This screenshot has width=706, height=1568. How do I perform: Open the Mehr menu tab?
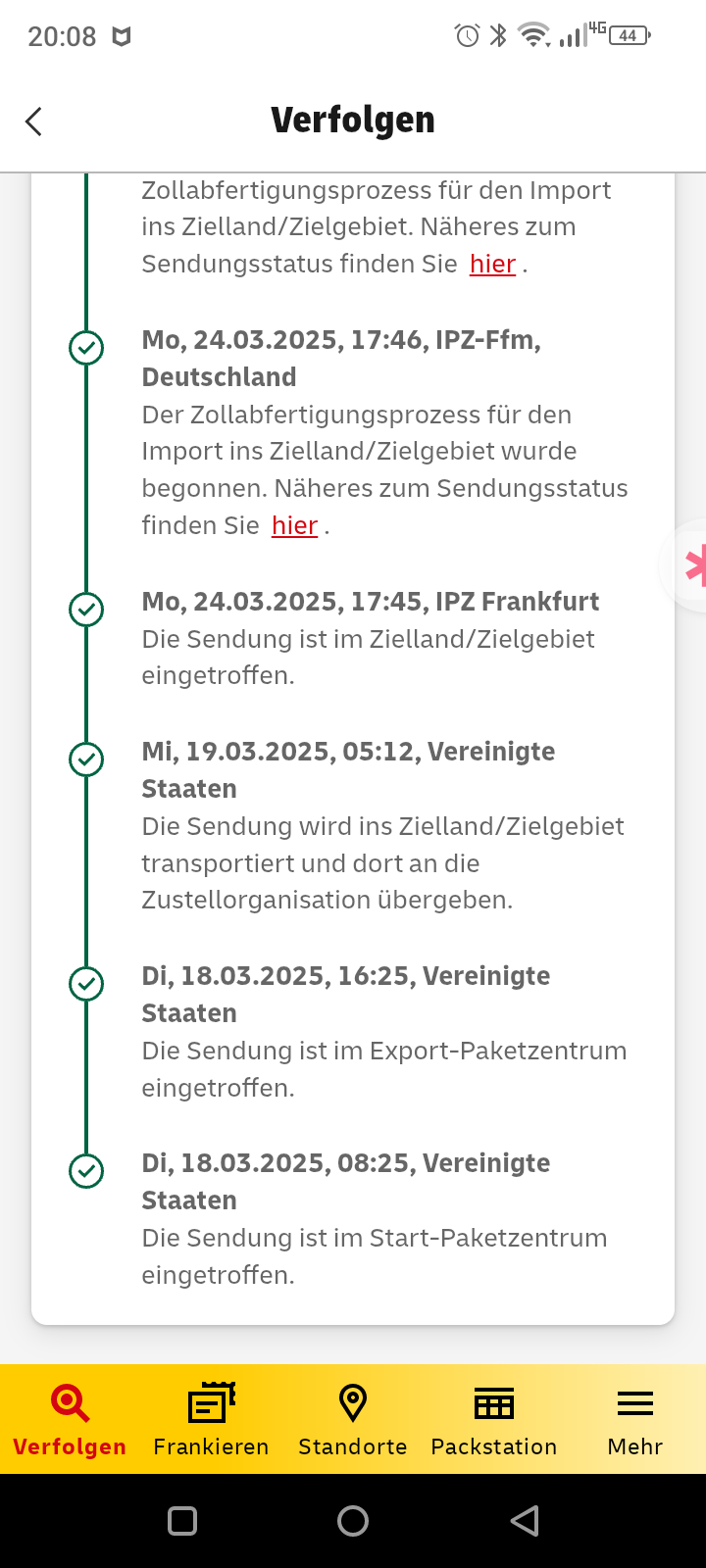click(635, 1419)
